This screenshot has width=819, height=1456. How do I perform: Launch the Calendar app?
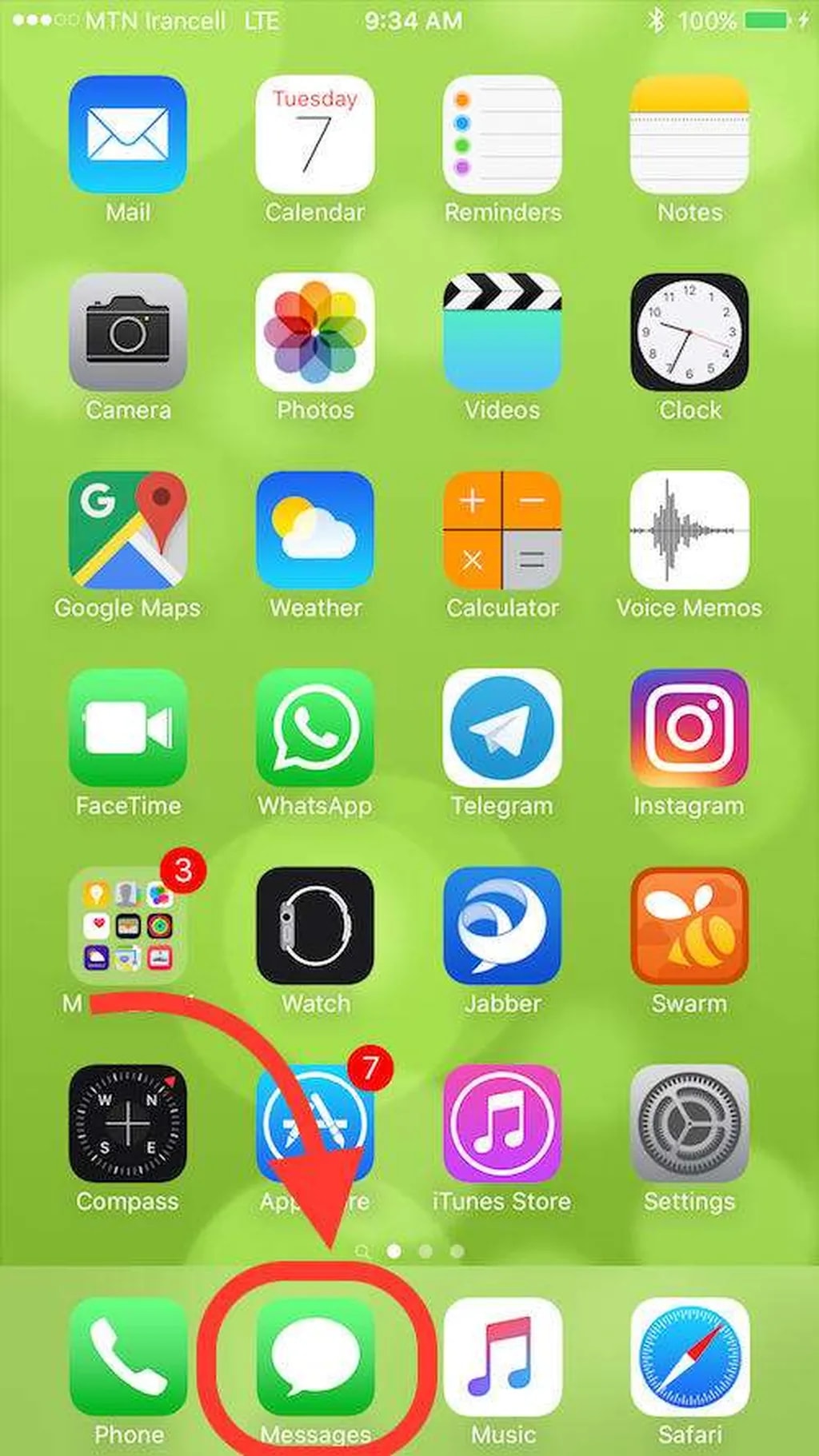coord(315,134)
